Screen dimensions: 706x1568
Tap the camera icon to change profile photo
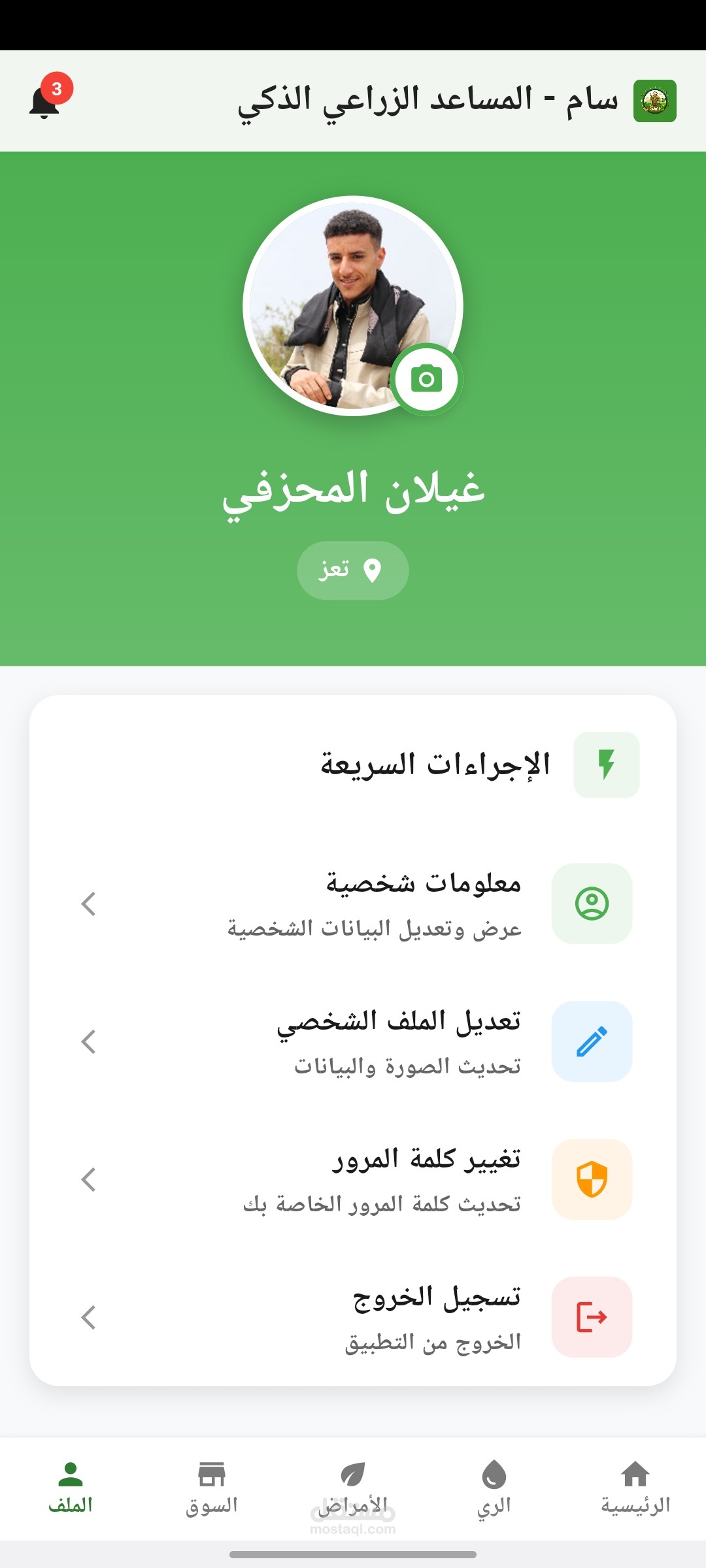pos(427,380)
